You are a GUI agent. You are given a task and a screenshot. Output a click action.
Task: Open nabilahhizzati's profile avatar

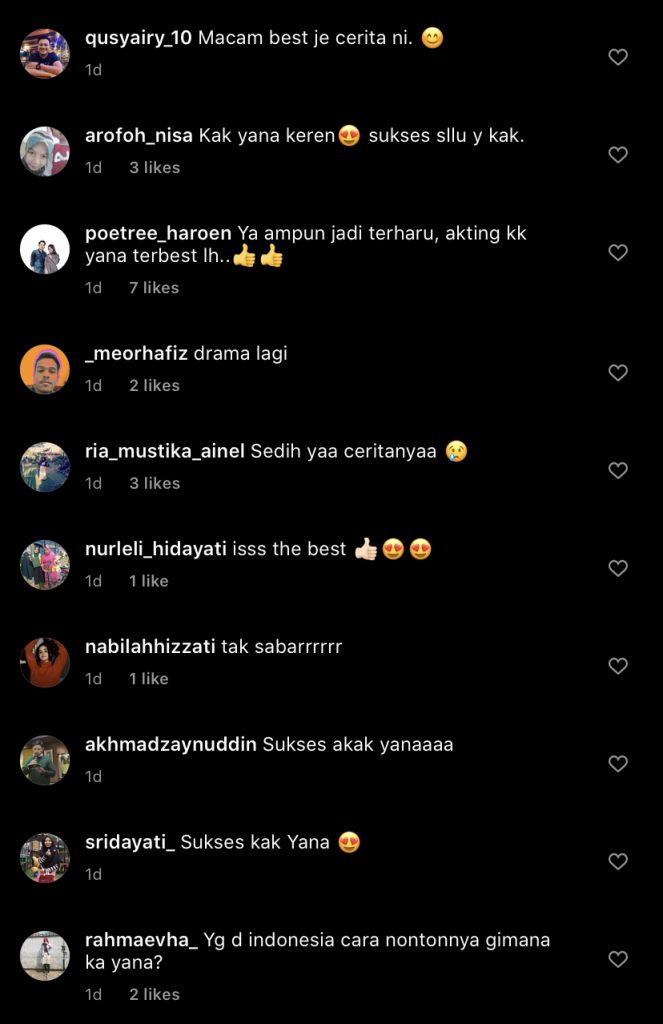tap(45, 662)
